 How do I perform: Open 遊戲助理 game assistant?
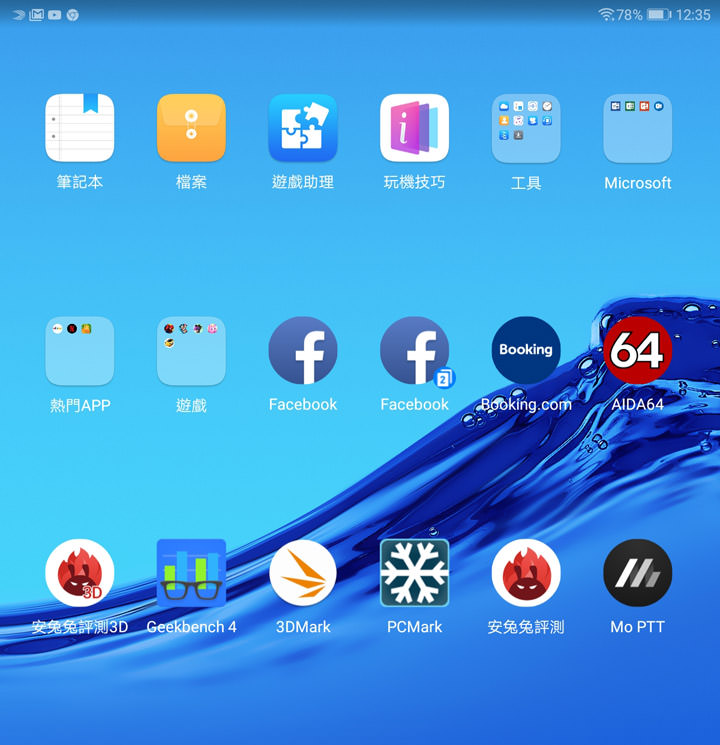pos(303,128)
